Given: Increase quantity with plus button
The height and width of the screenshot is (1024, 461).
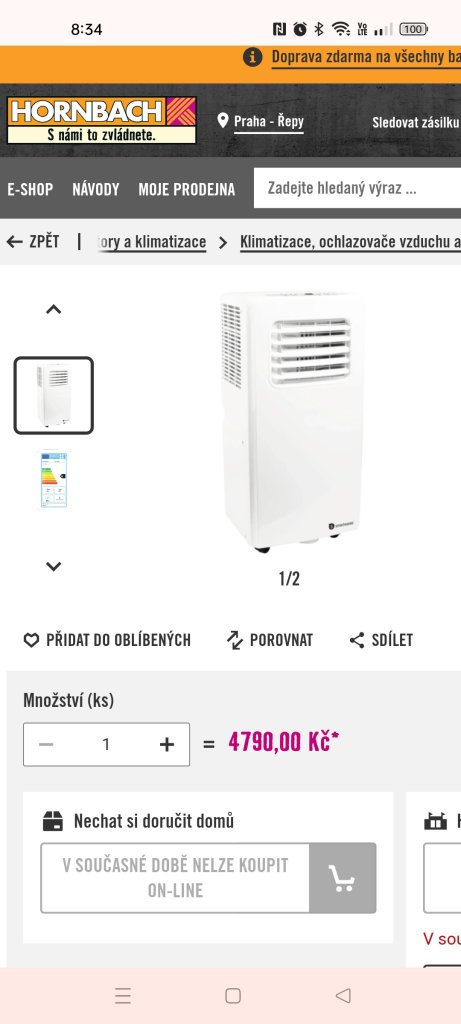Looking at the screenshot, I should click(167, 744).
